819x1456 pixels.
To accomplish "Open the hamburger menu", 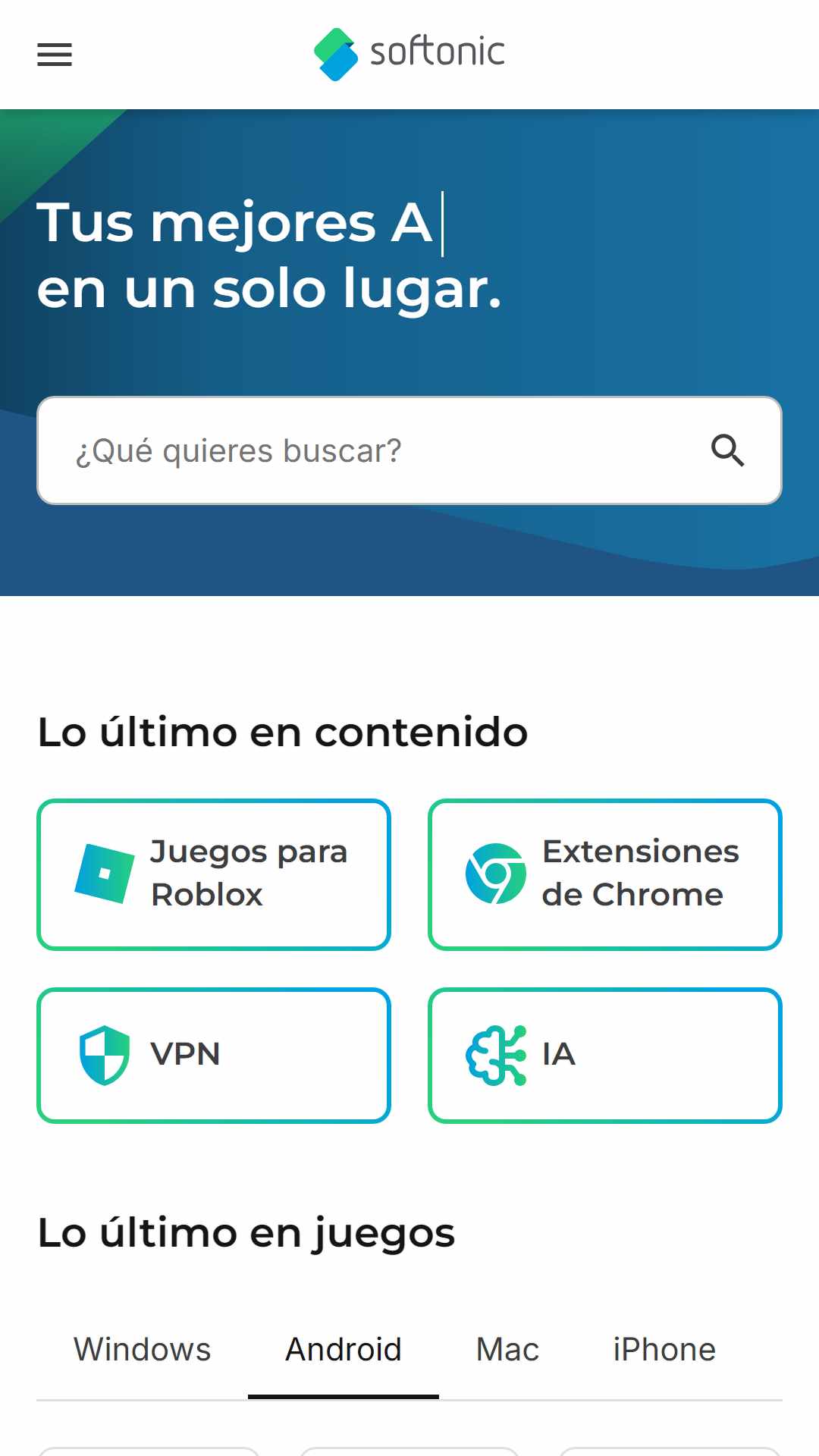I will click(x=55, y=55).
